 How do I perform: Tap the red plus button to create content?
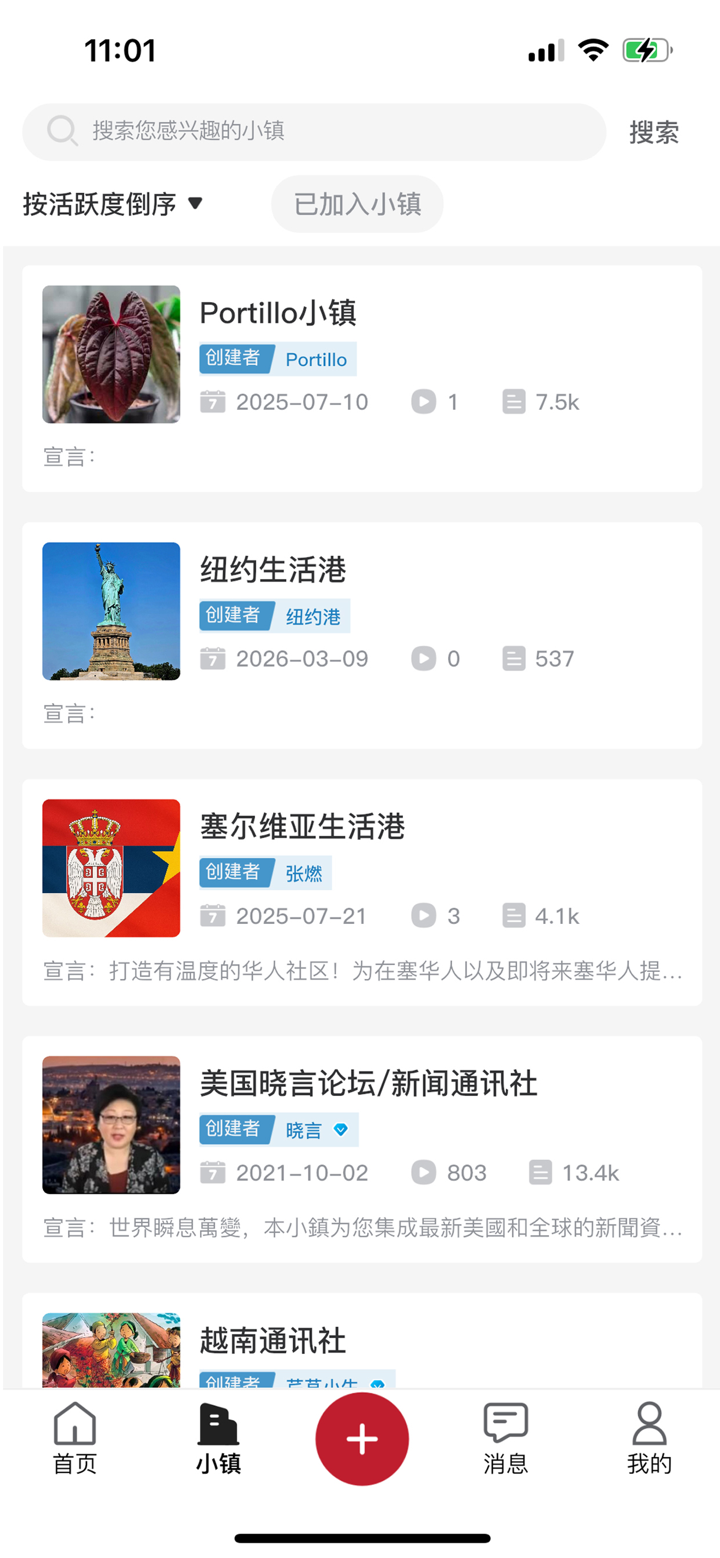coord(361,1438)
